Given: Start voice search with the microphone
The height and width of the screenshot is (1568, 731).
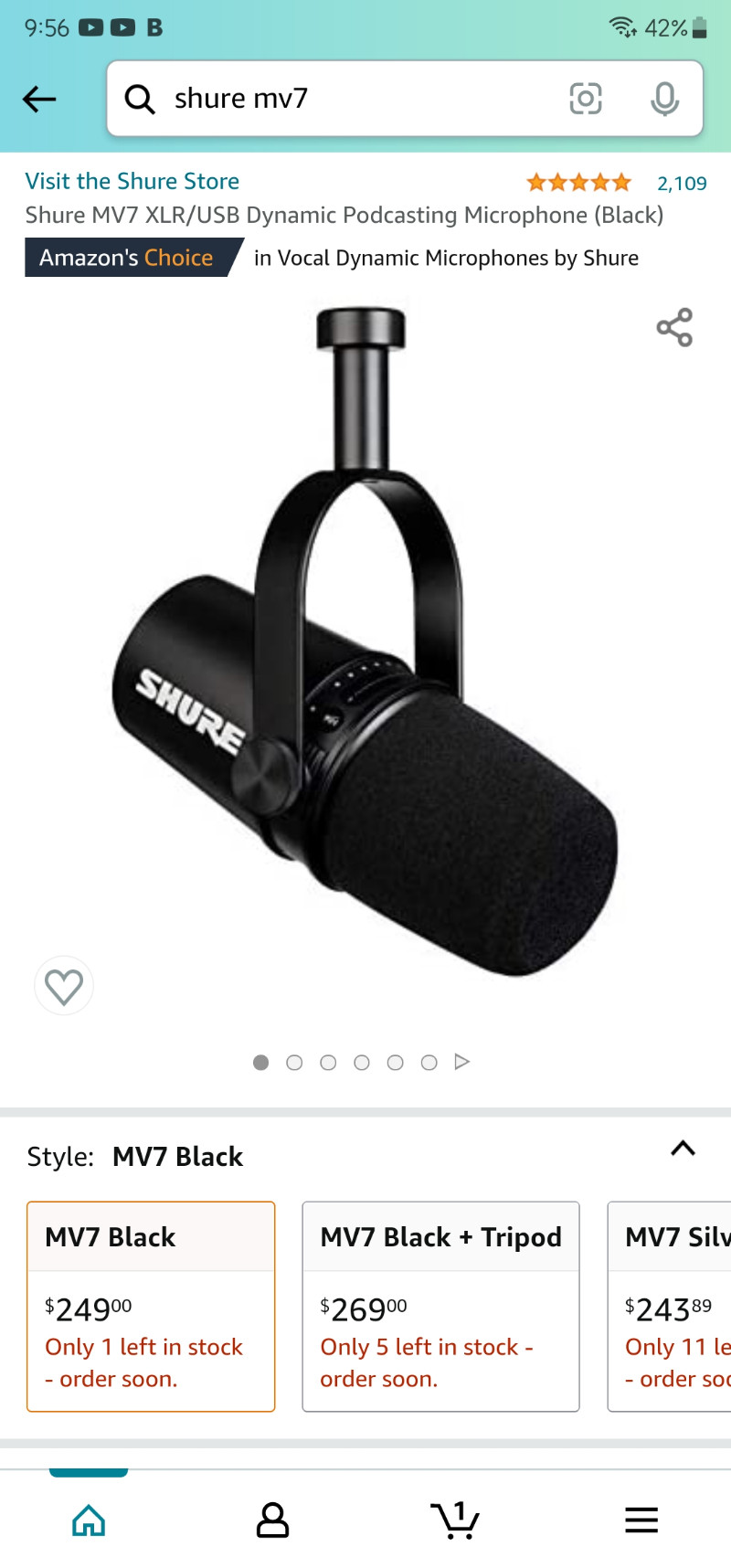Looking at the screenshot, I should coord(664,99).
